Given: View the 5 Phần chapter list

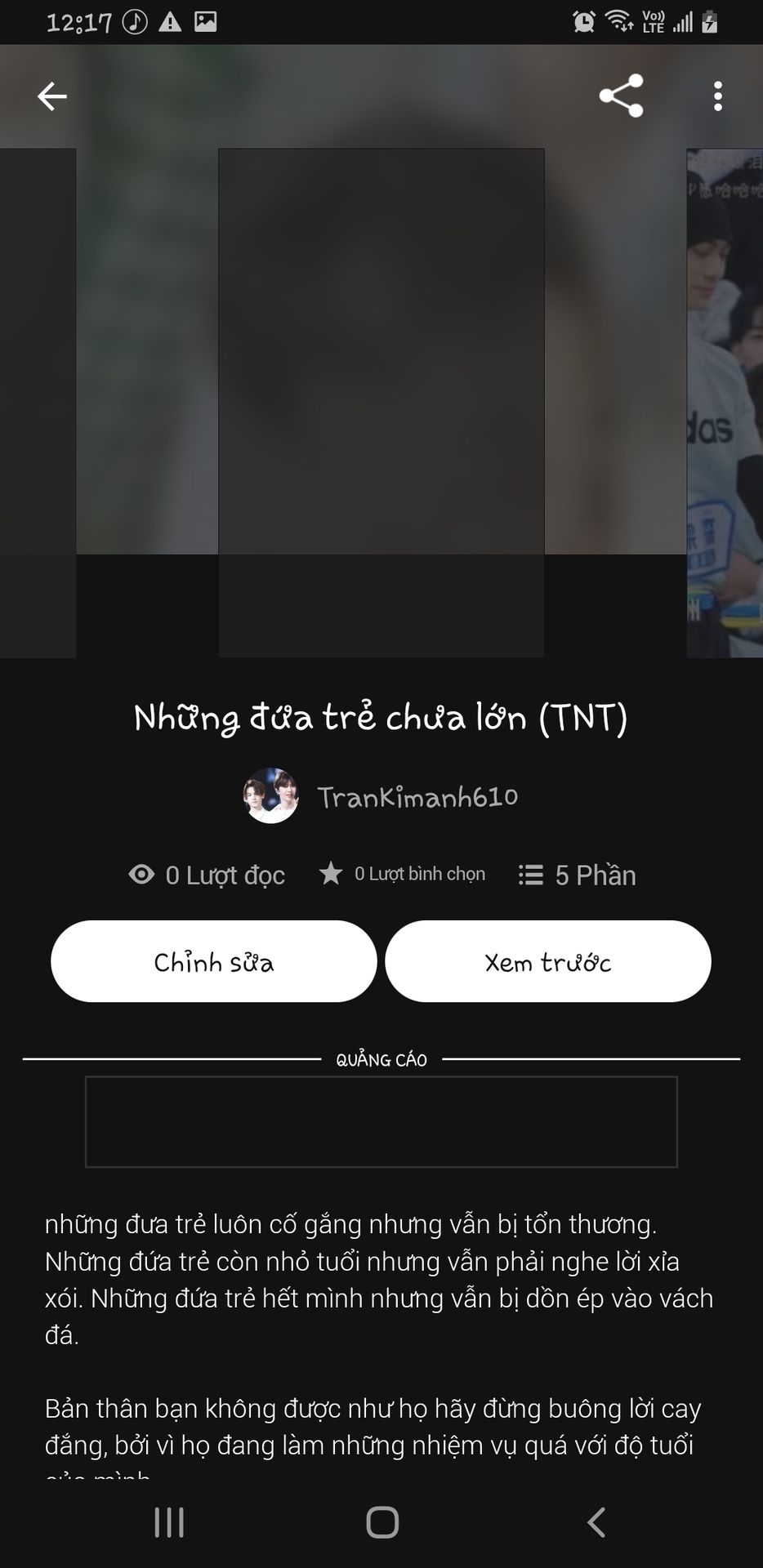Looking at the screenshot, I should (577, 875).
